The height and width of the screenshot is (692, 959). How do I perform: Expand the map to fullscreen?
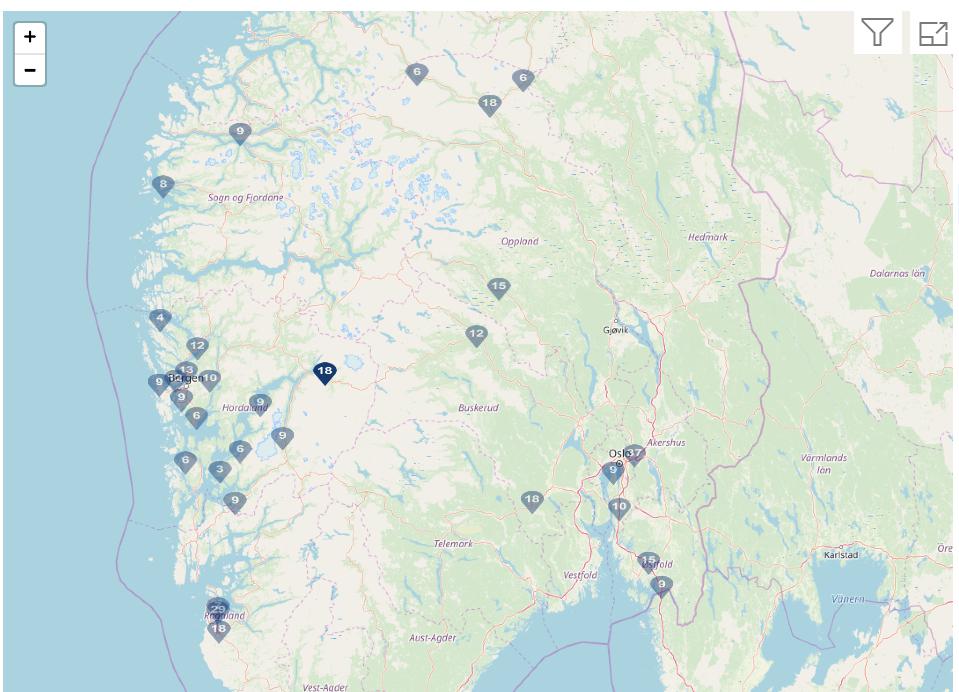pos(932,33)
